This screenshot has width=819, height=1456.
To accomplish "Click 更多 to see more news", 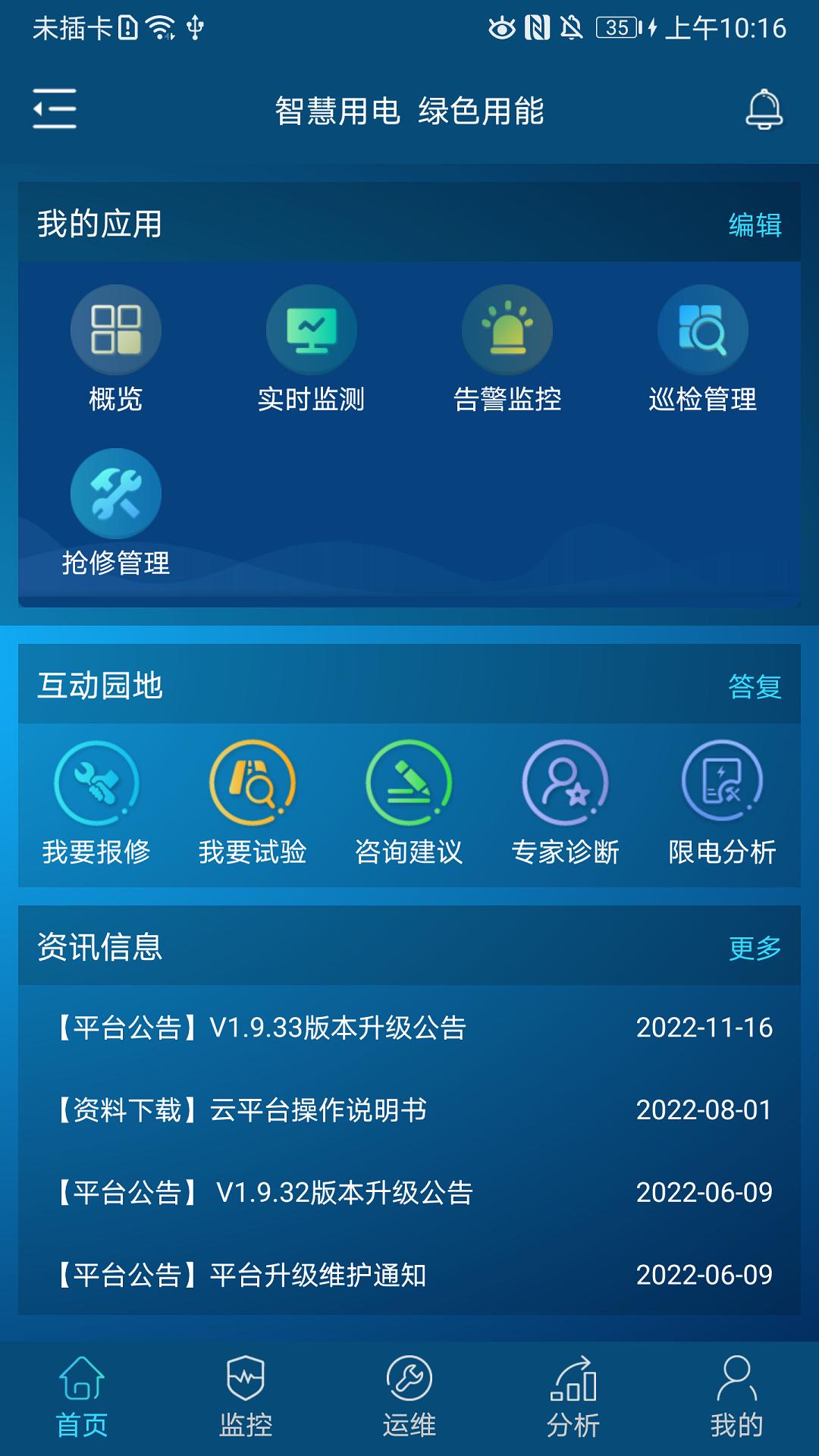I will 755,946.
